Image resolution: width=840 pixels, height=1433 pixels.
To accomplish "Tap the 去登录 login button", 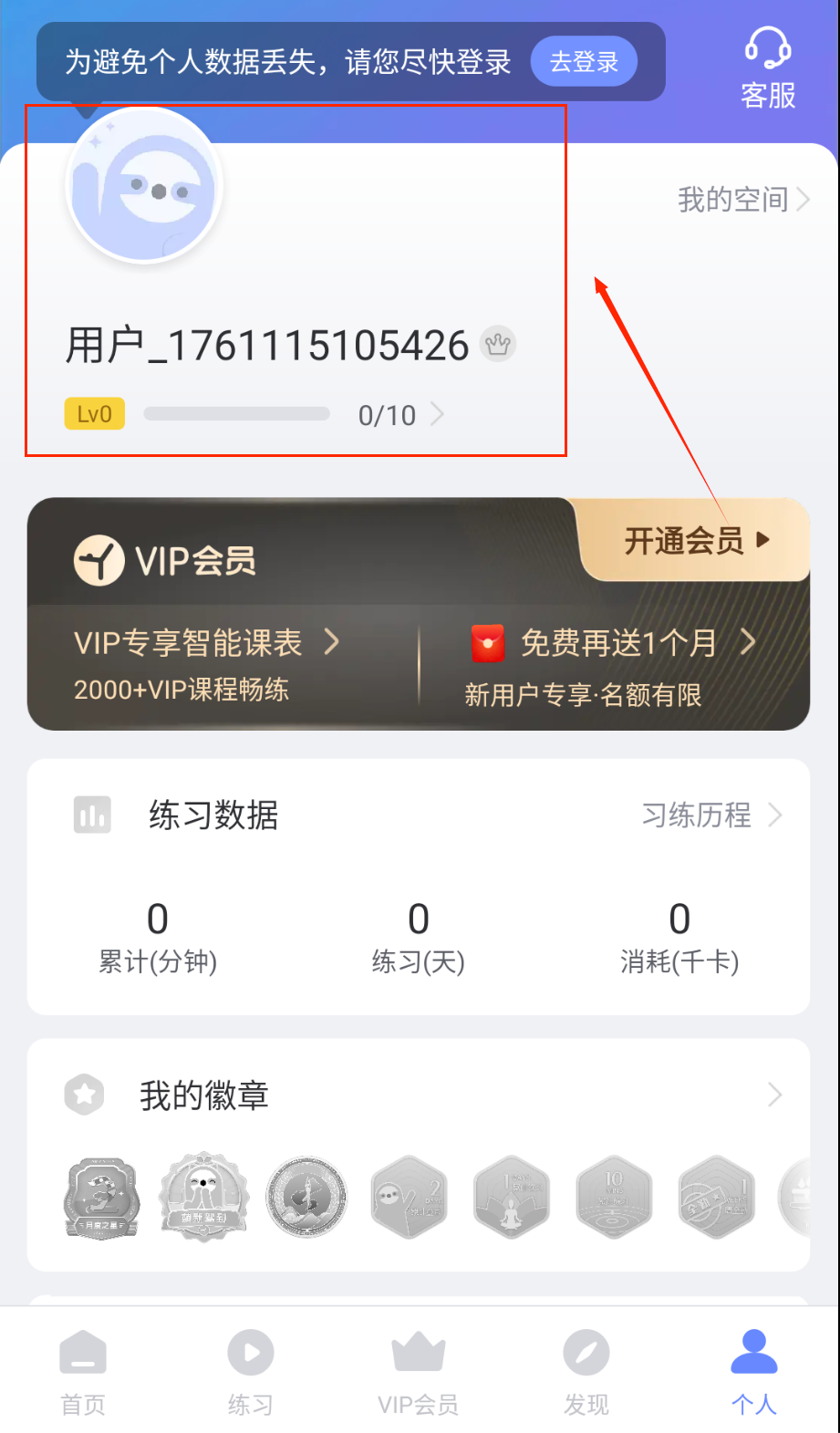I will [584, 62].
